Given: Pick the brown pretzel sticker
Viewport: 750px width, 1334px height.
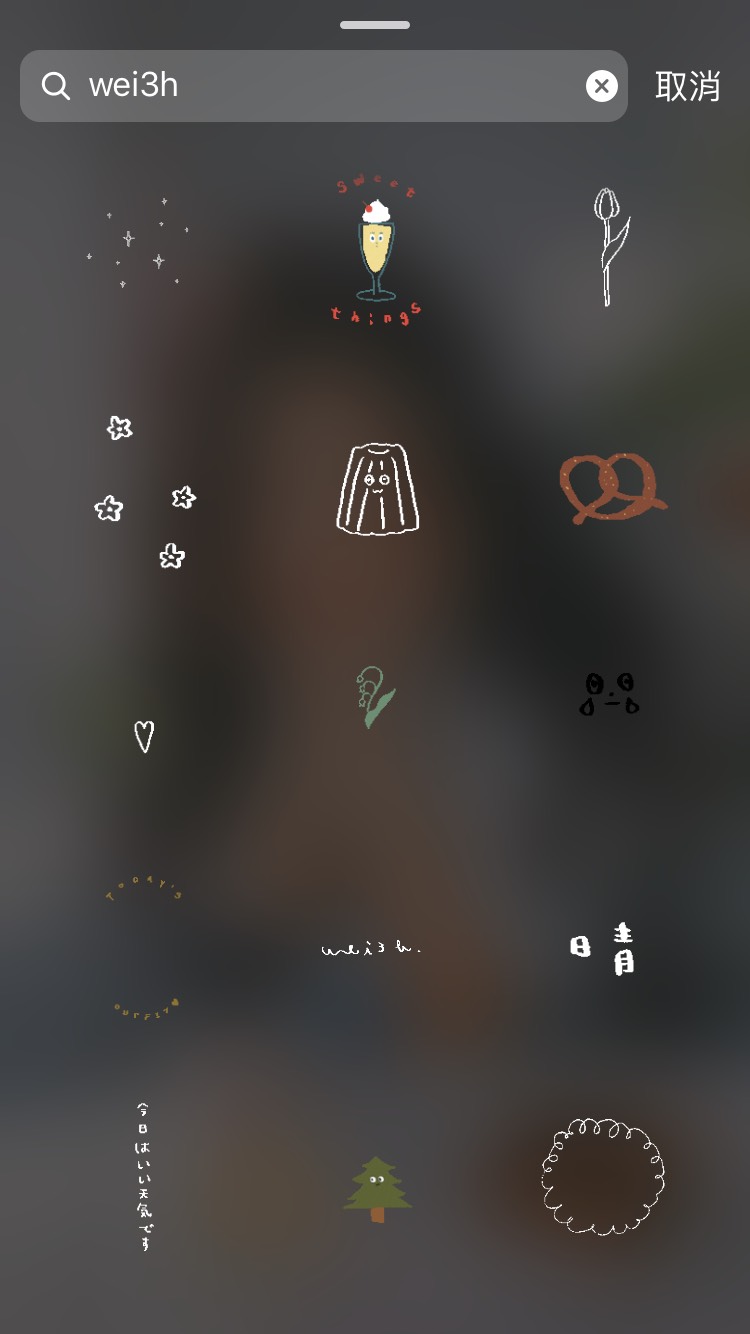Looking at the screenshot, I should [x=611, y=487].
